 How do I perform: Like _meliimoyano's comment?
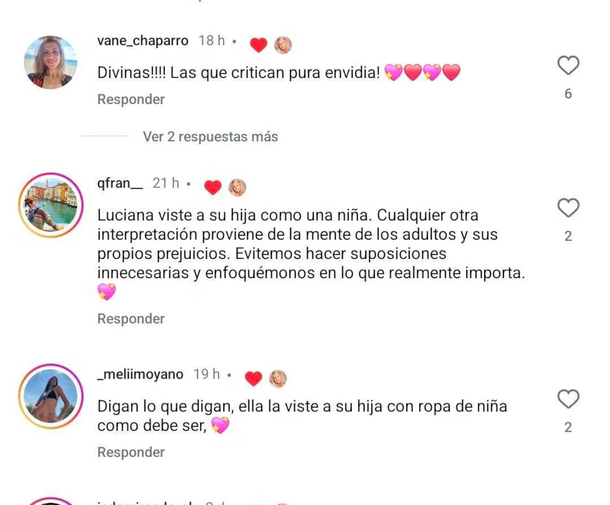click(567, 399)
